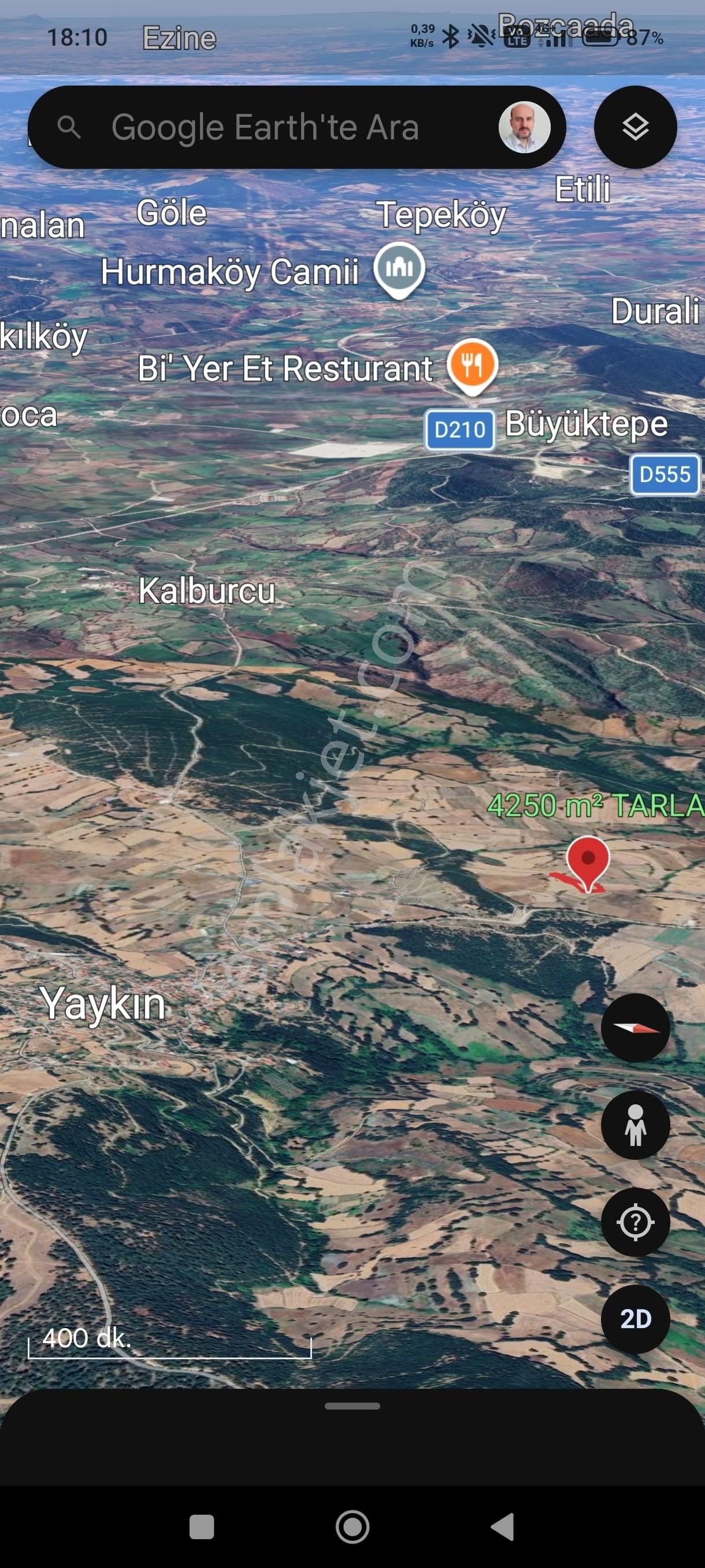Toggle the map to 2D view
The width and height of the screenshot is (705, 1568).
(635, 1318)
